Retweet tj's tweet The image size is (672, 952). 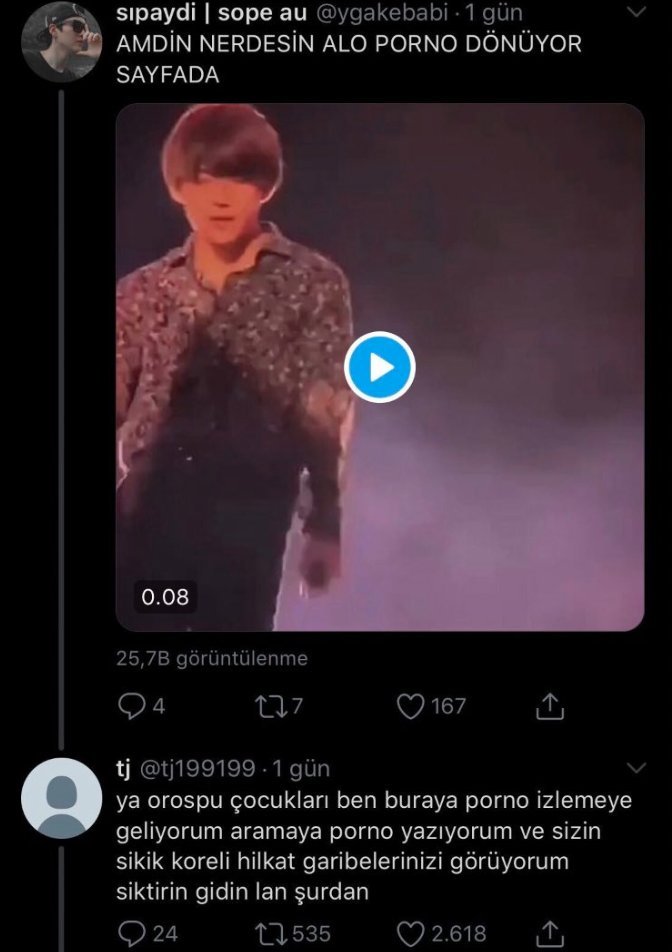270,932
